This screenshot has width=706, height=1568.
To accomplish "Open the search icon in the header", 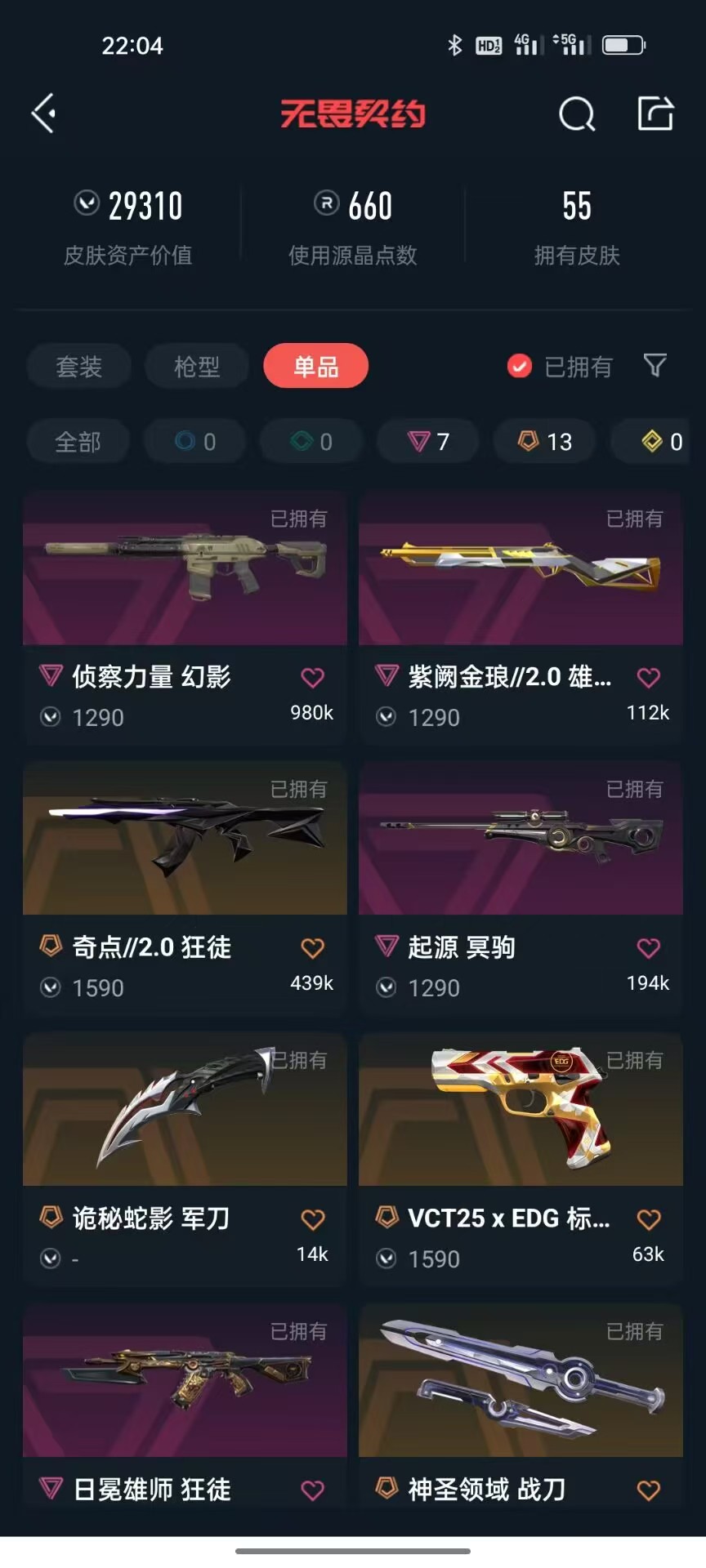I will click(x=577, y=114).
